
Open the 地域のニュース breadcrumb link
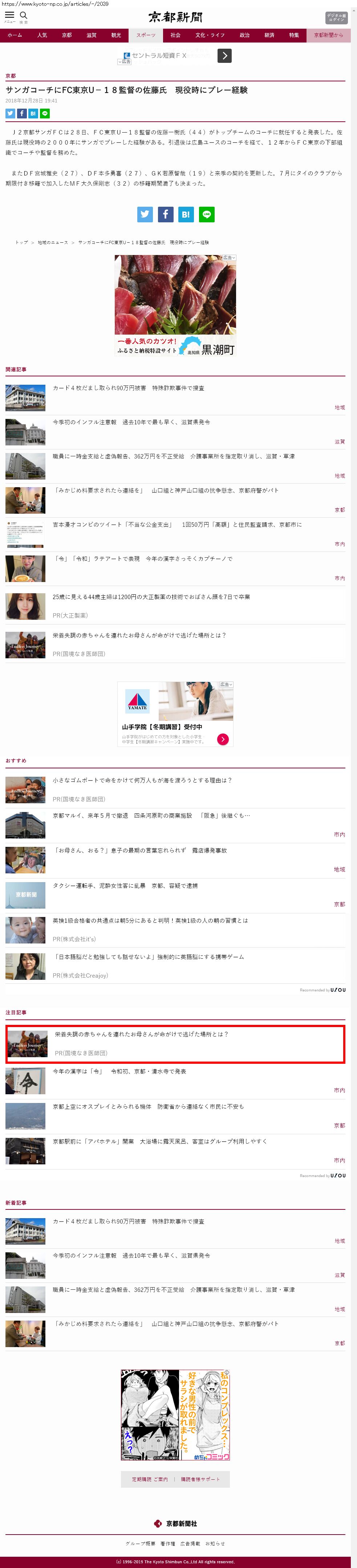[x=53, y=242]
